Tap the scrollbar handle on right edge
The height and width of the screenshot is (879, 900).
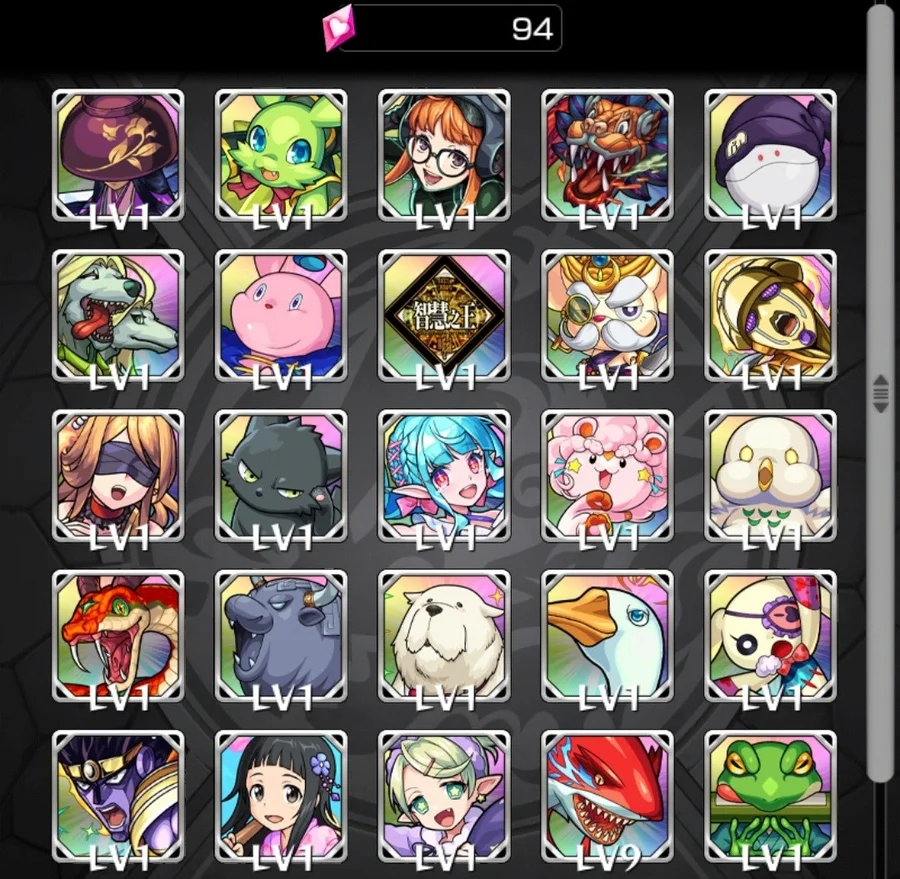click(x=880, y=394)
